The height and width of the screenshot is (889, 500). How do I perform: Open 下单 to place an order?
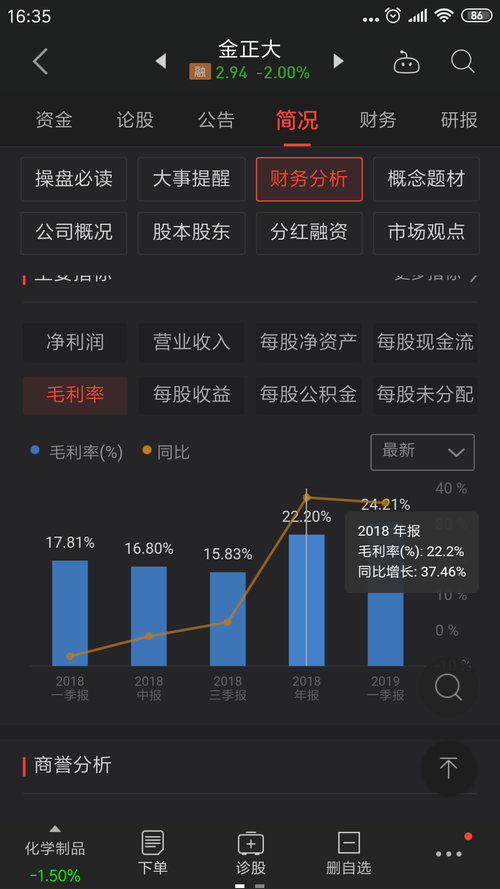153,853
